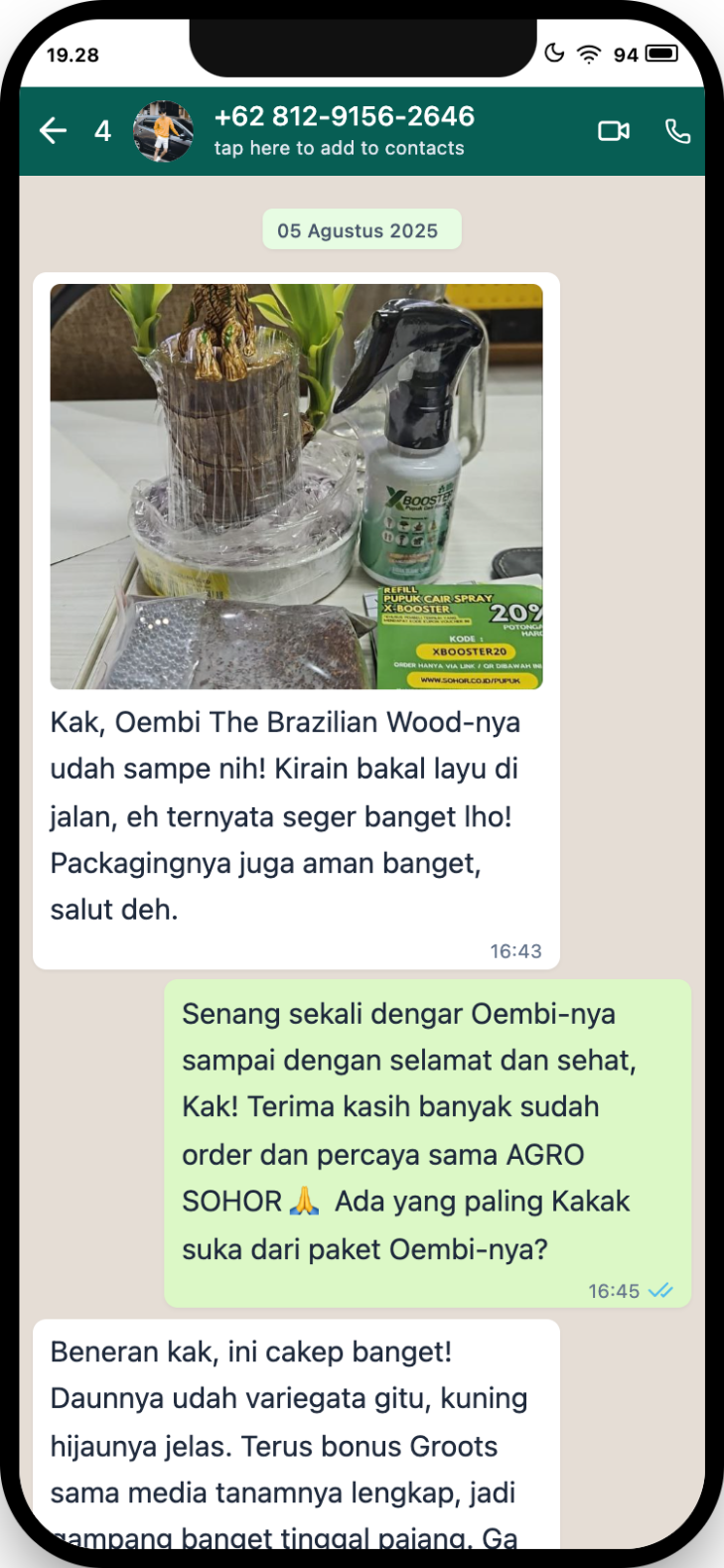This screenshot has width=724, height=1568.
Task: Open the contact's profile photo
Action: pos(163,131)
